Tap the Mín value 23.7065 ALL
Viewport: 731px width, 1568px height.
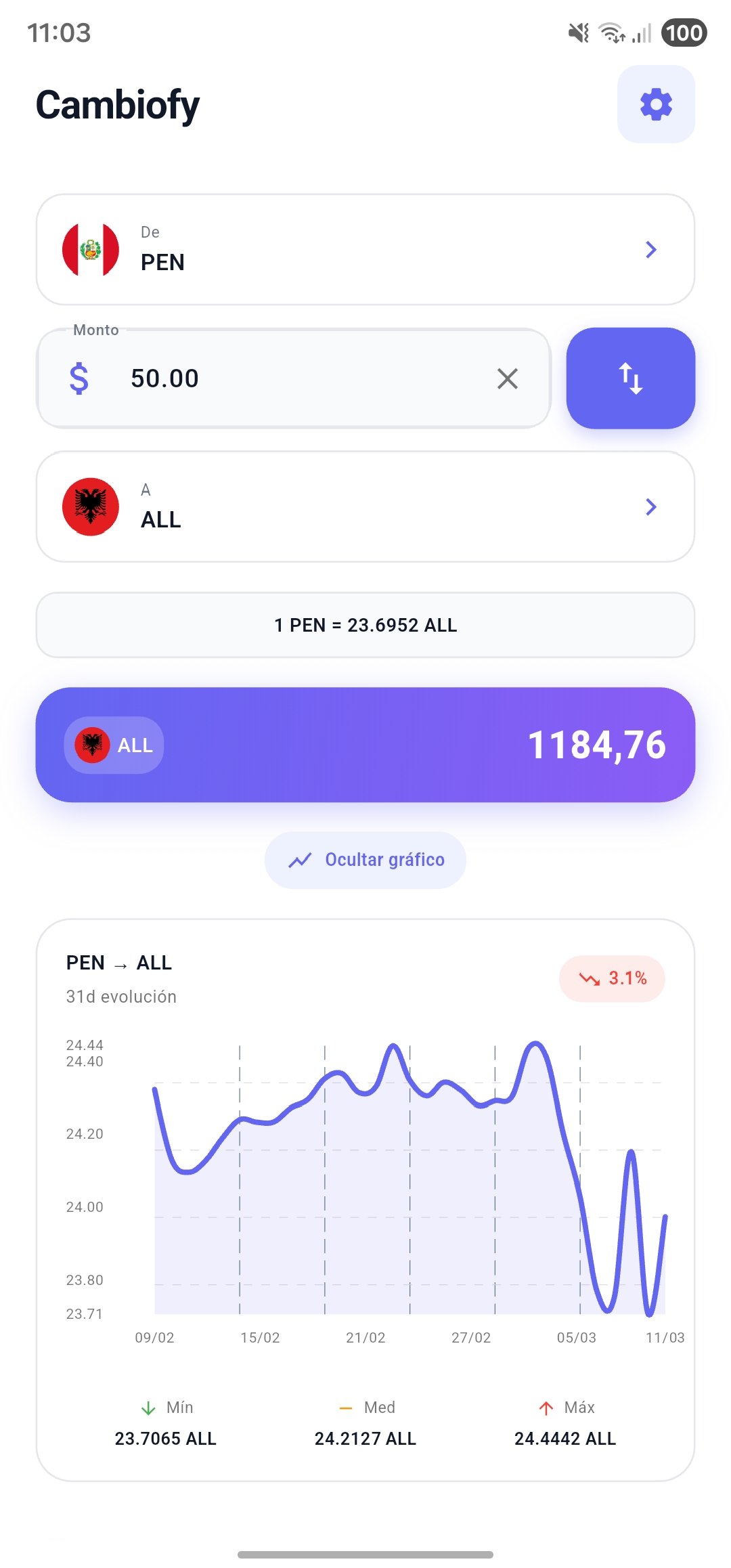(167, 1438)
